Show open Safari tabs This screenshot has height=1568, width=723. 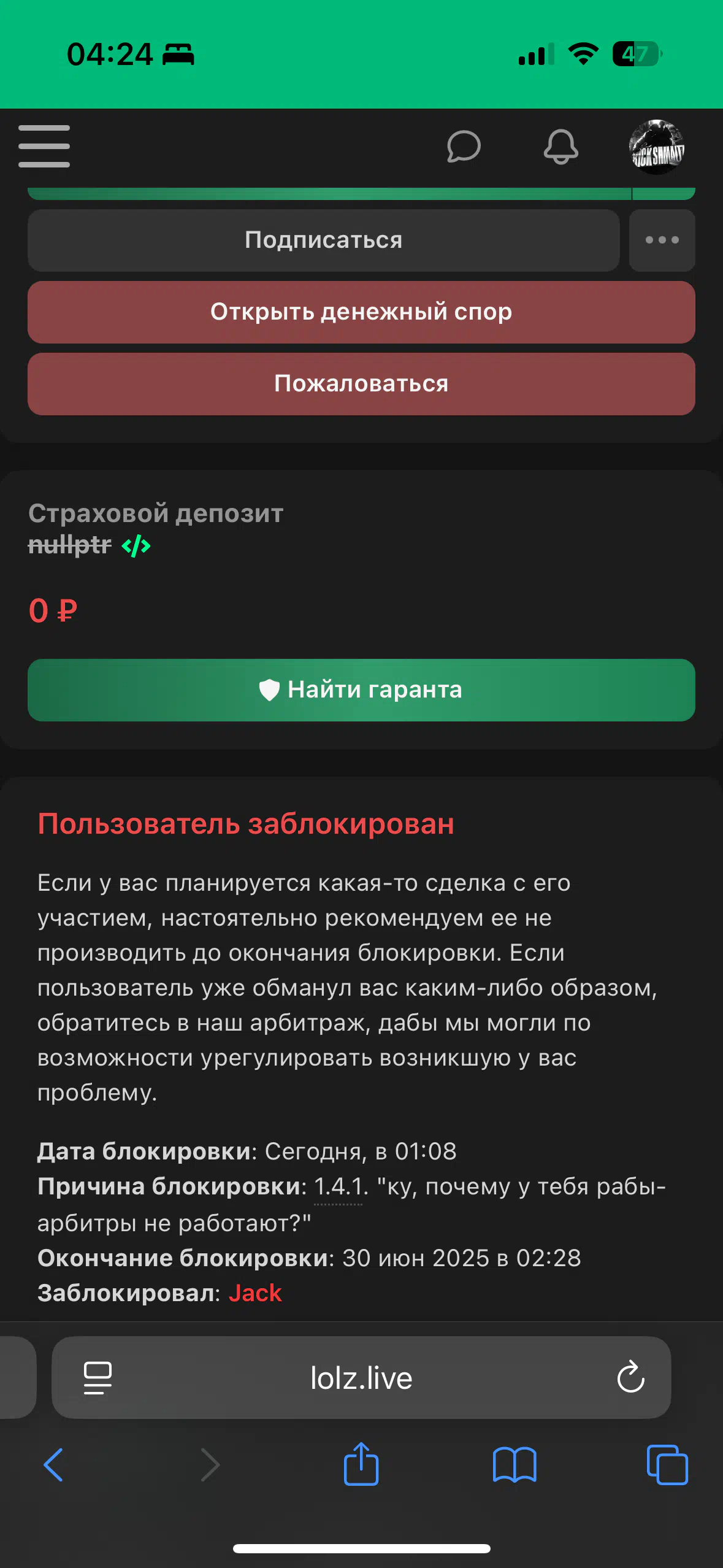click(667, 1465)
